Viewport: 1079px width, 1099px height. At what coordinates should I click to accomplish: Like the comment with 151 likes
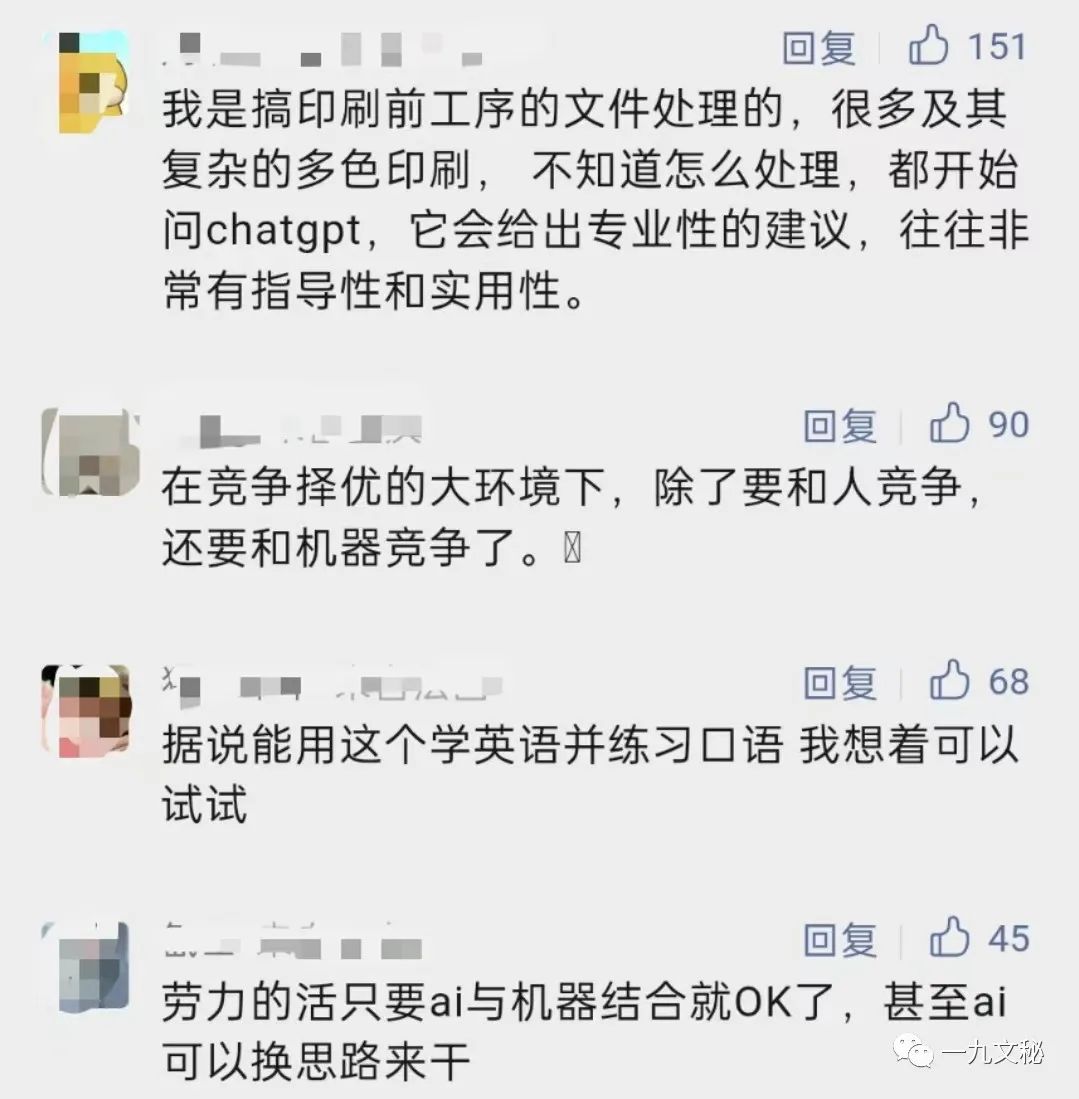929,47
